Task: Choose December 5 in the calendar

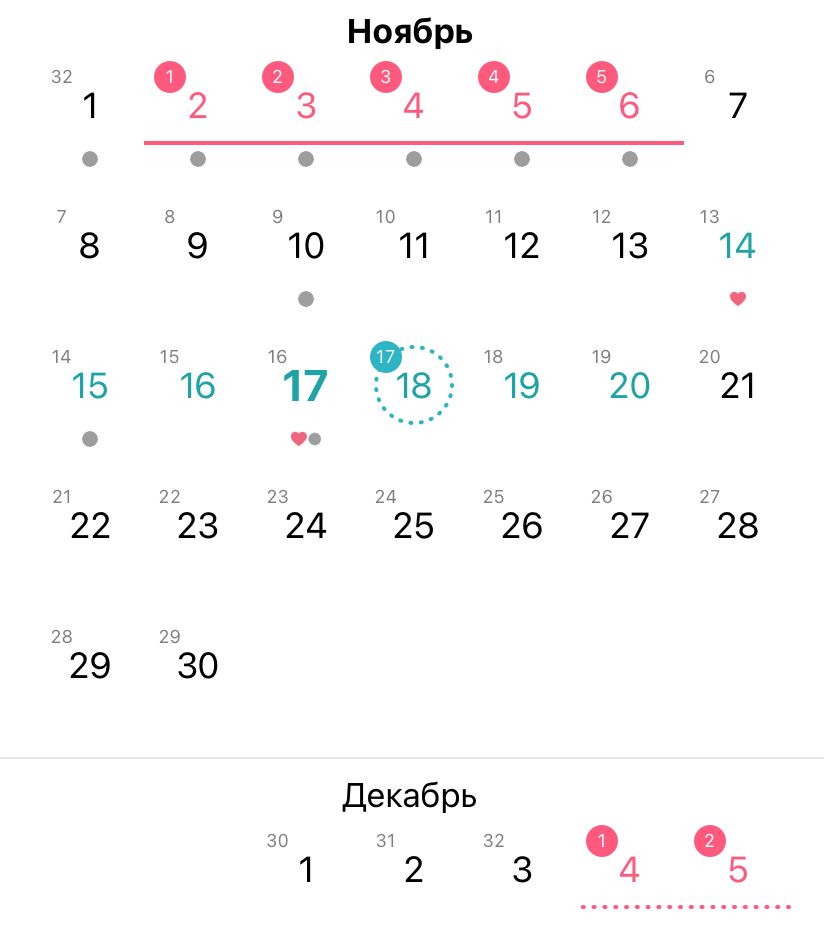Action: [737, 870]
